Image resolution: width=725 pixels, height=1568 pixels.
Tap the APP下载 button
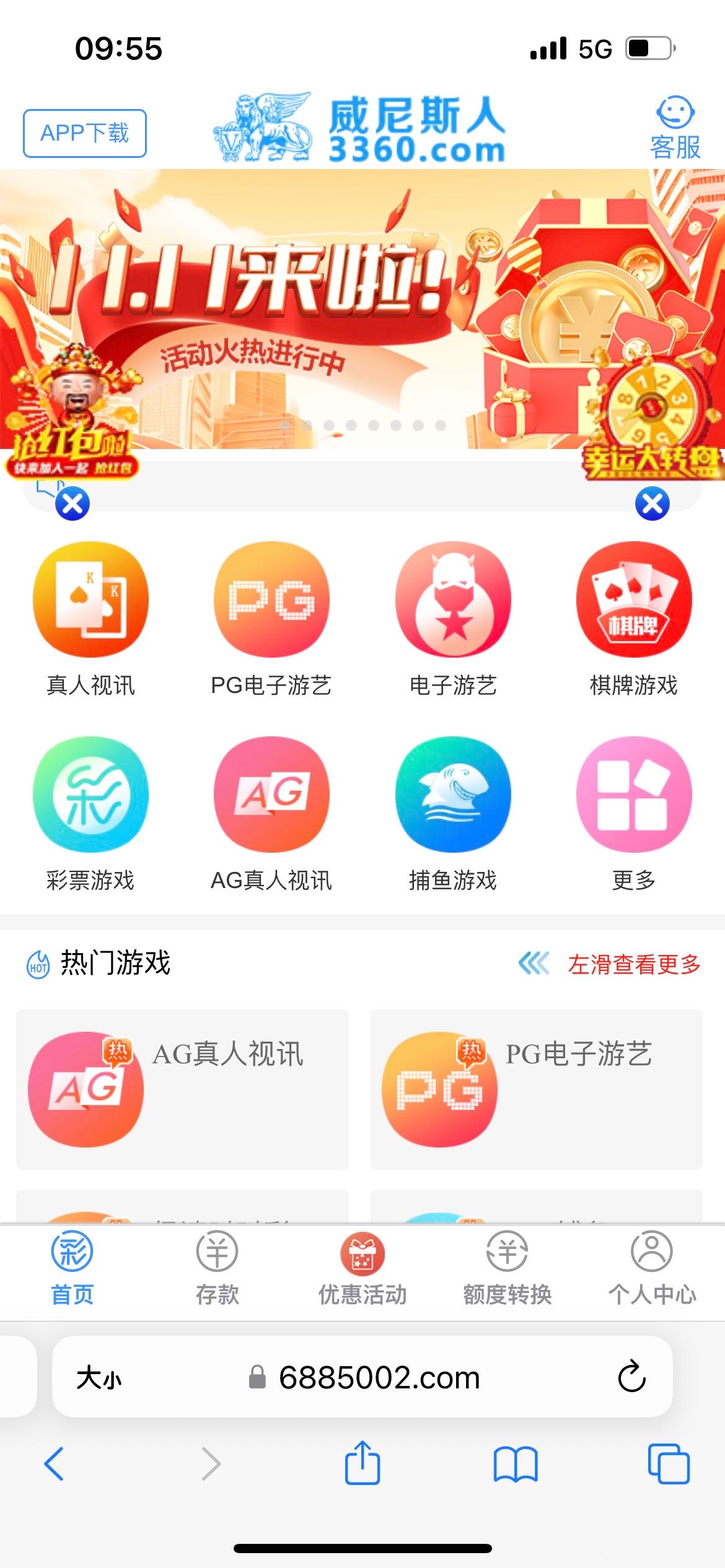pos(85,133)
